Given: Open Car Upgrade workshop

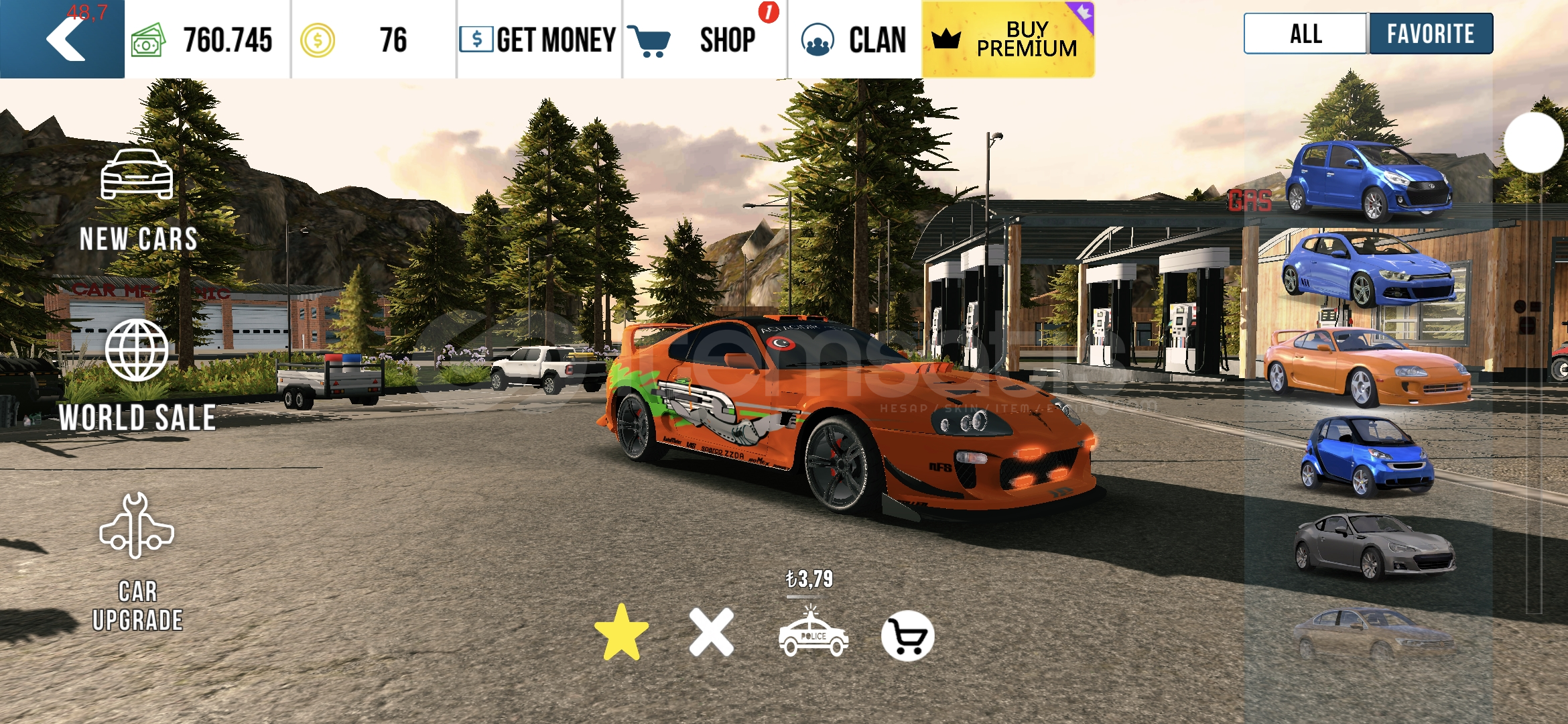Looking at the screenshot, I should [x=137, y=562].
